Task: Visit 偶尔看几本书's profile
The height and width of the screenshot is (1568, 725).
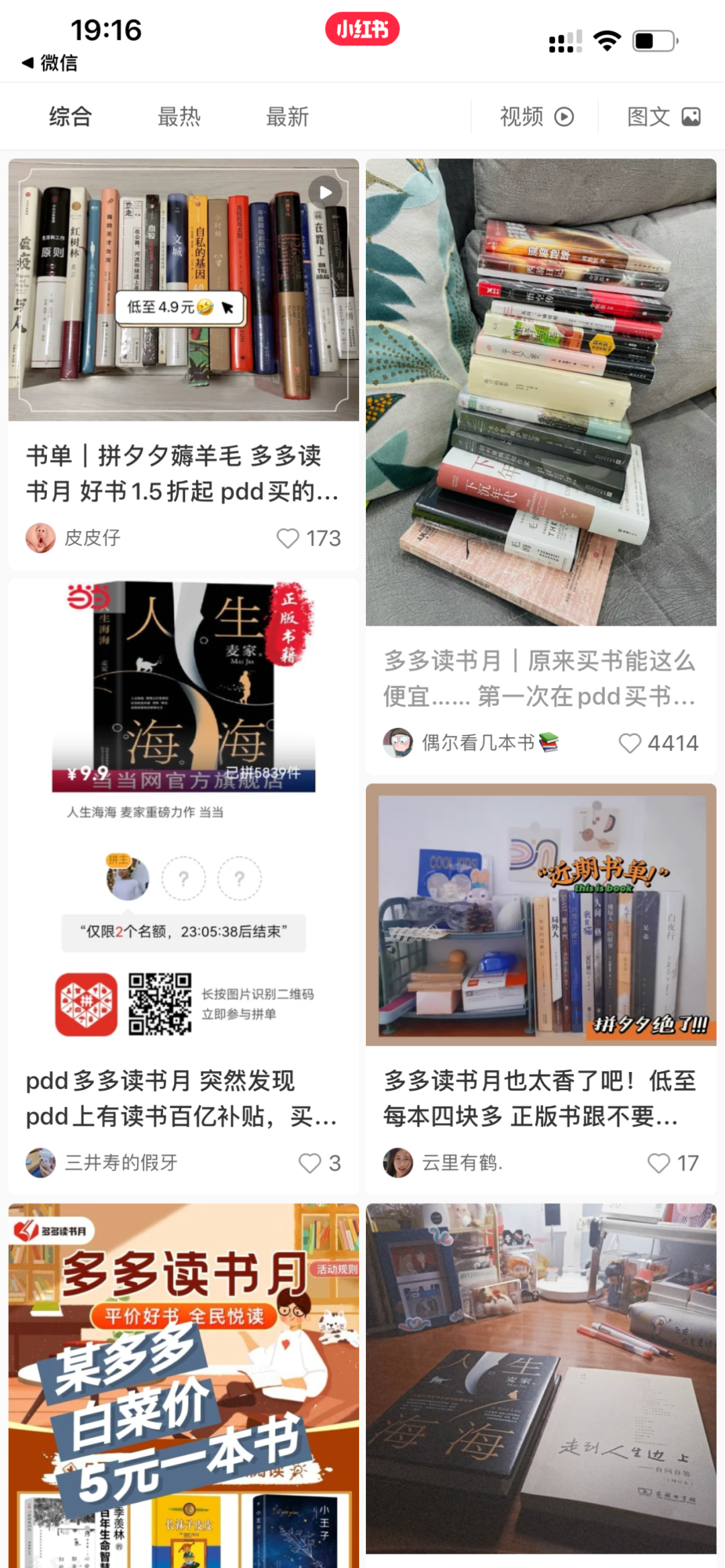Action: pos(471,743)
